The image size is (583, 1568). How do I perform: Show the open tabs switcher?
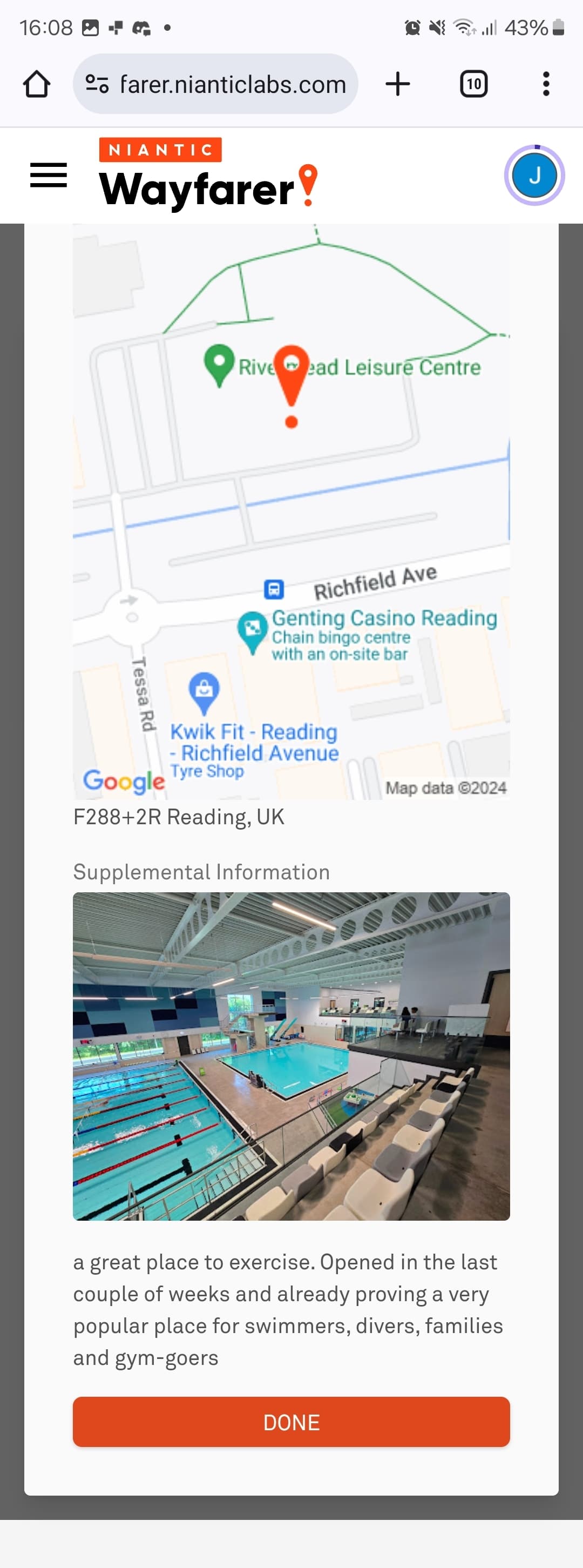click(x=473, y=84)
